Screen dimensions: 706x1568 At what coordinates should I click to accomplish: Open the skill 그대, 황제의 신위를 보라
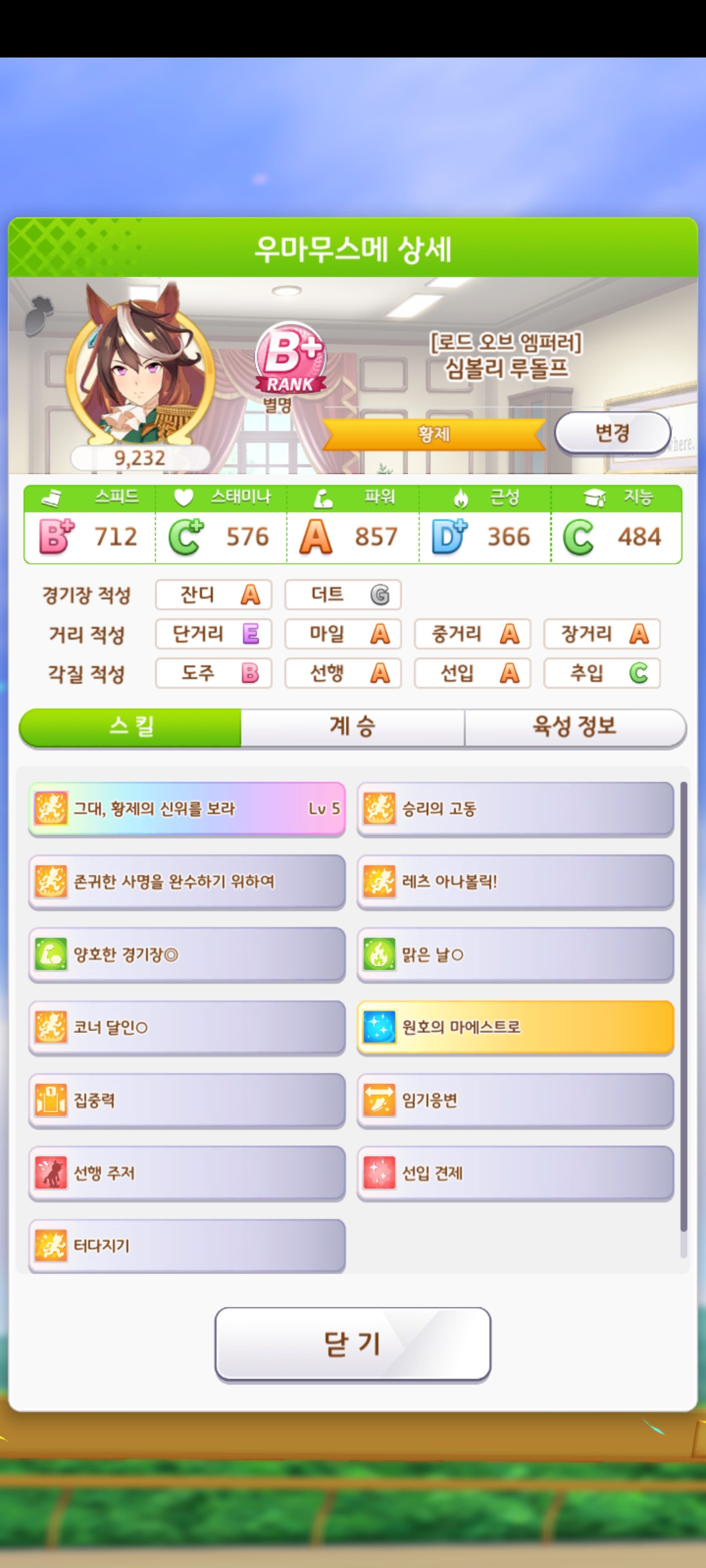coord(187,809)
